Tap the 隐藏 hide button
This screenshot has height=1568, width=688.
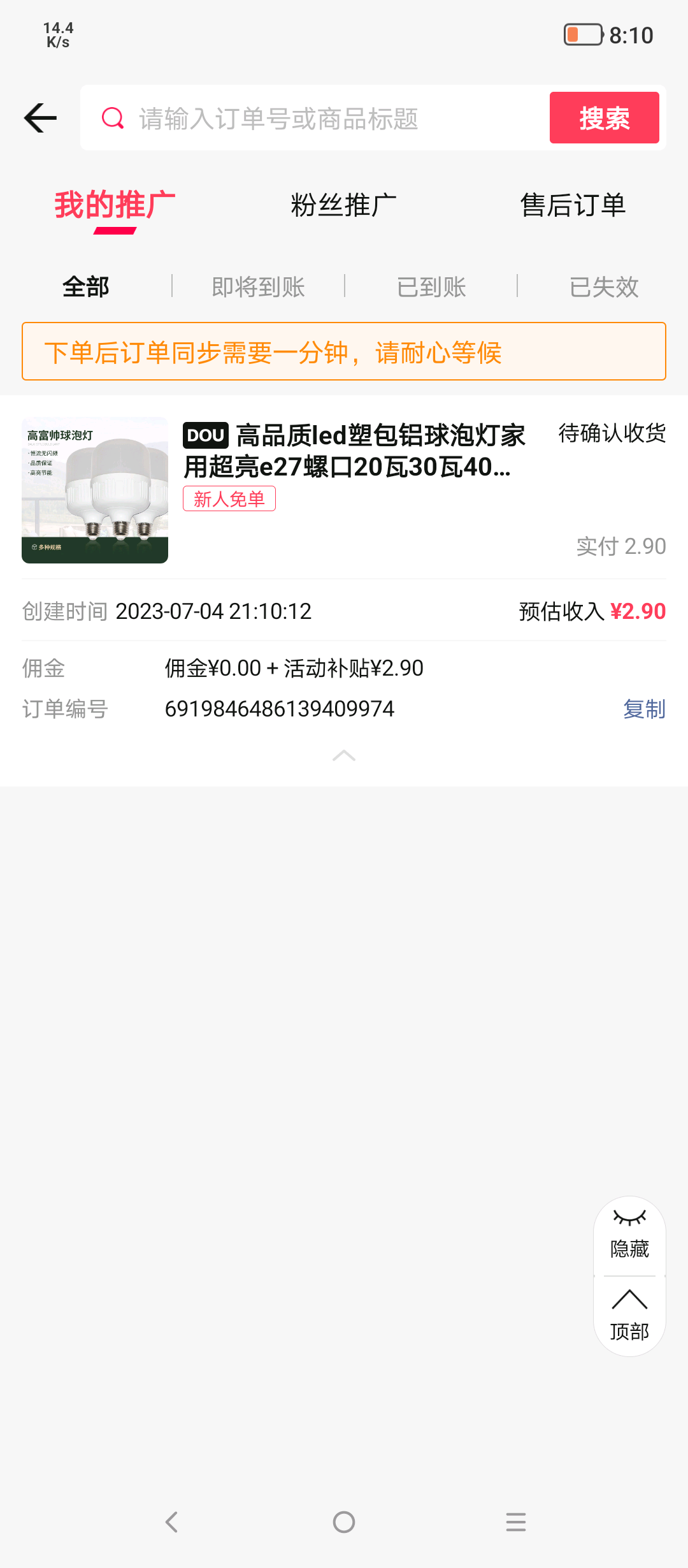click(x=629, y=1234)
